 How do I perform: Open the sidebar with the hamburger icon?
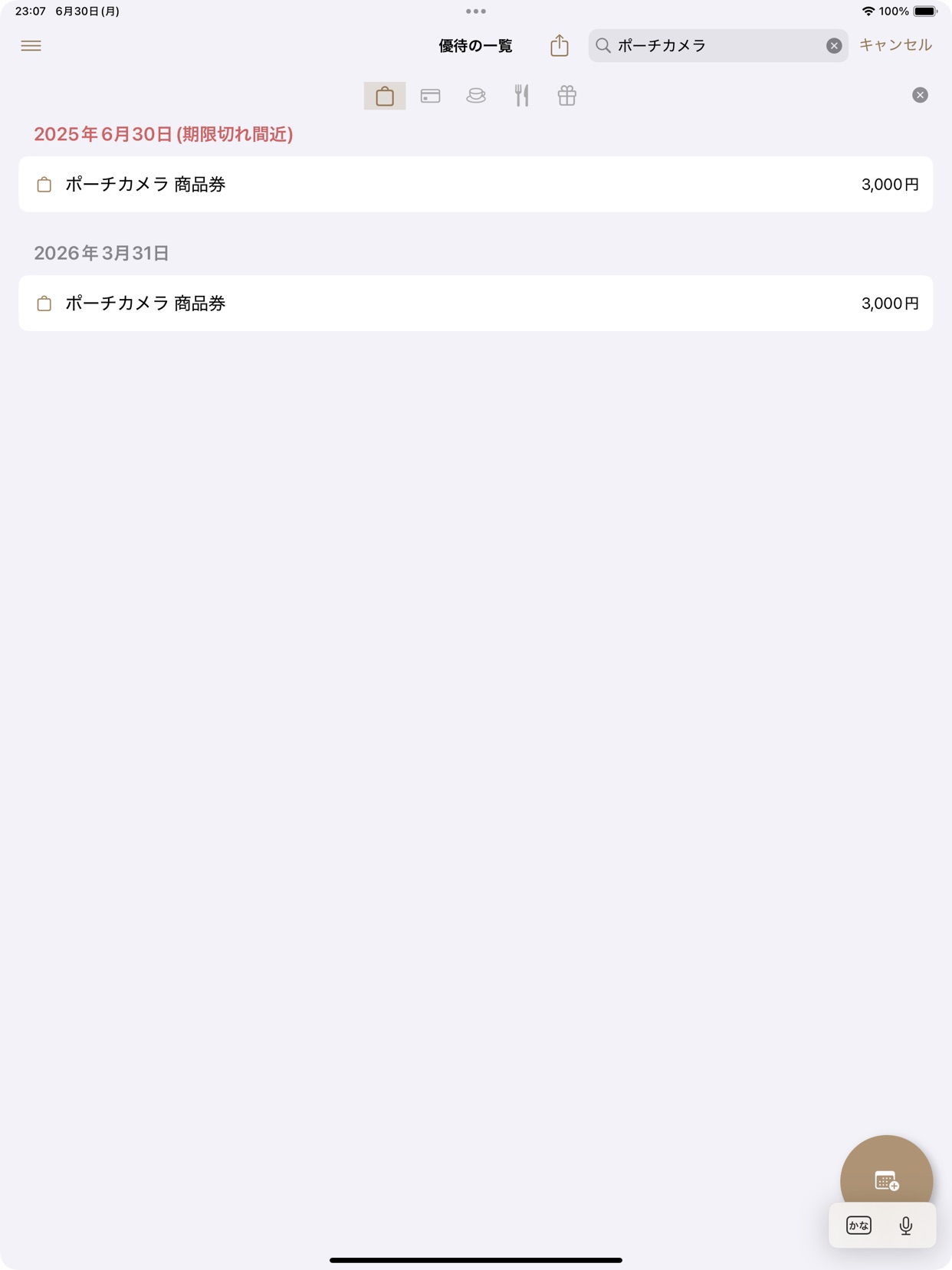[31, 46]
